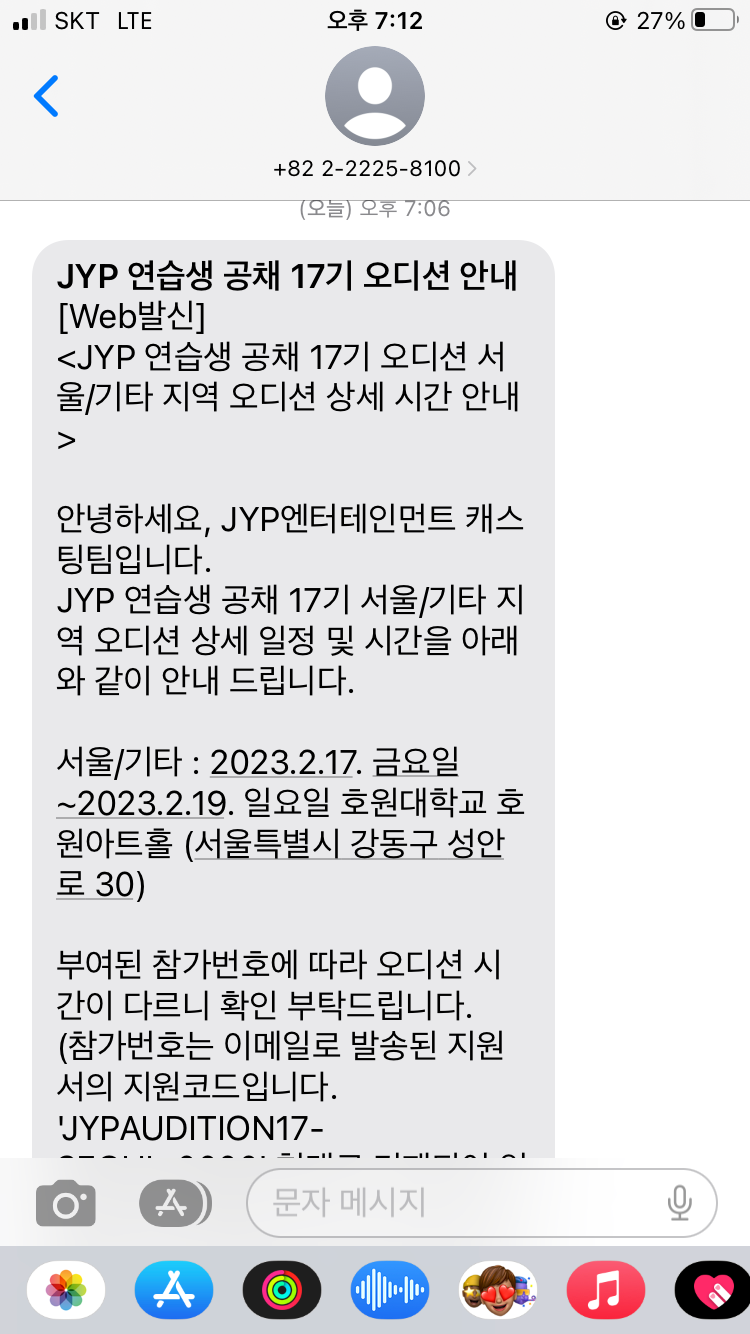Open the camera from the message bar
This screenshot has width=750, height=1334.
click(65, 1202)
